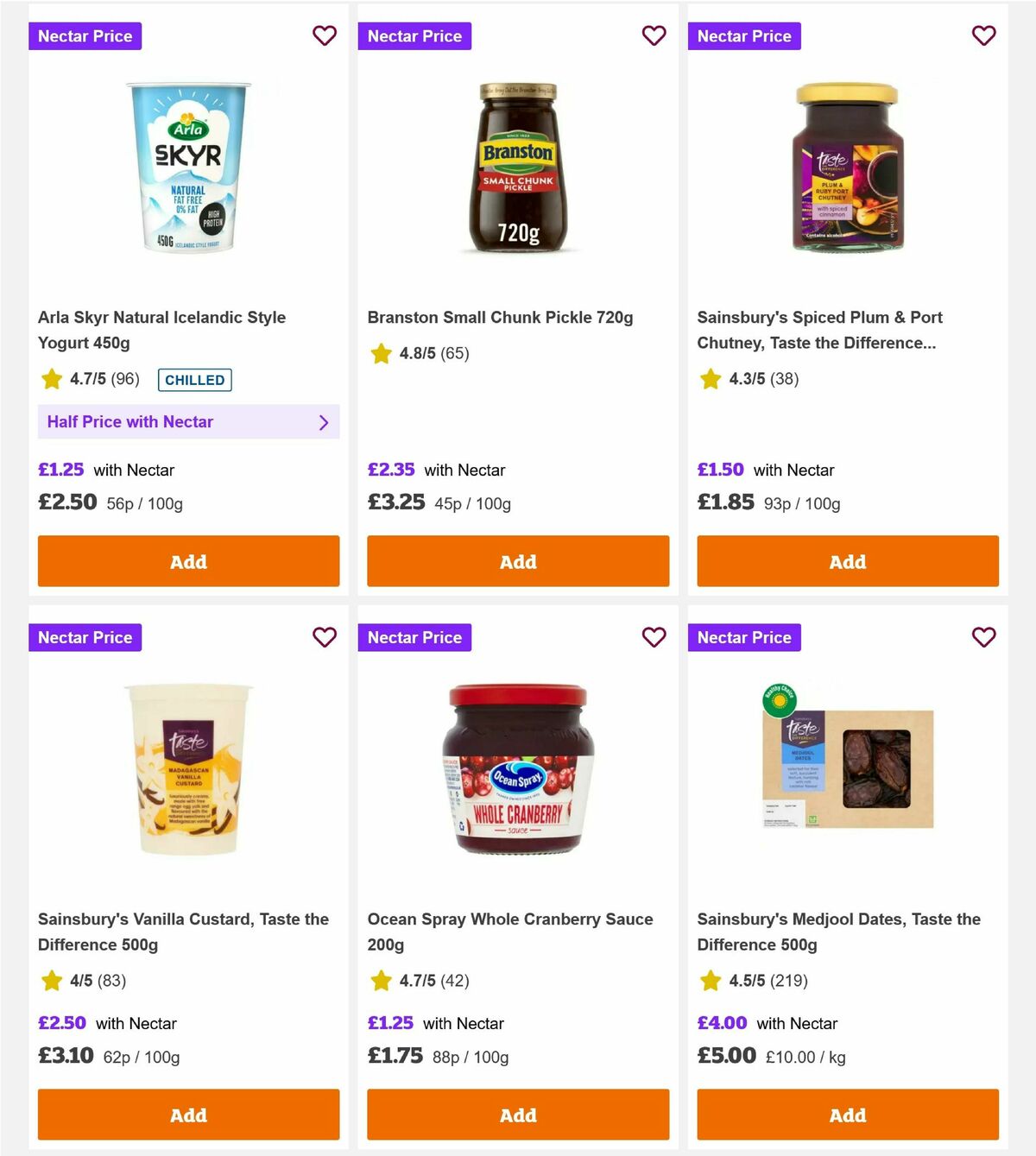This screenshot has width=1036, height=1156.
Task: Favourite the Ocean Spray Cranberry Sauce
Action: pyautogui.click(x=654, y=637)
